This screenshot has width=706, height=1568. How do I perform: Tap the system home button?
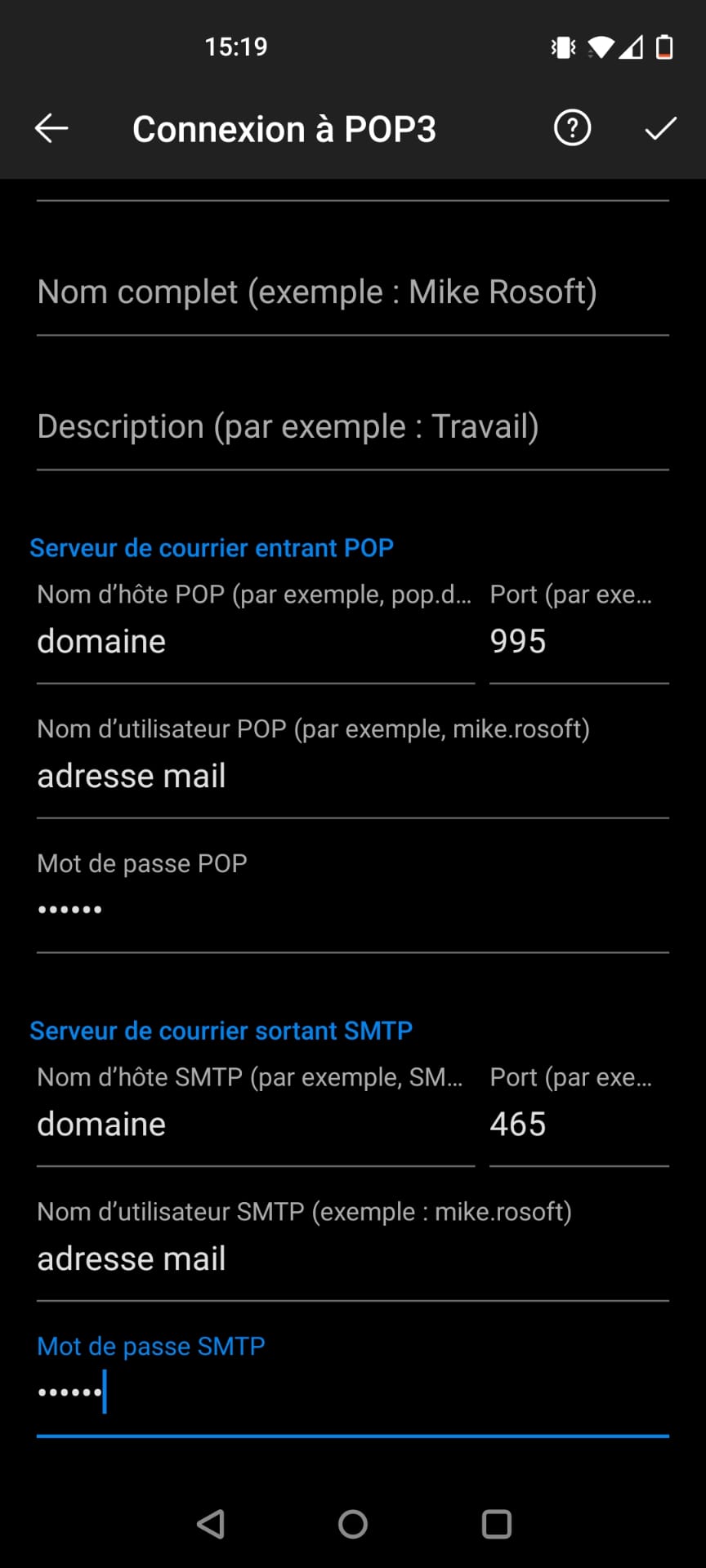pos(353,1524)
